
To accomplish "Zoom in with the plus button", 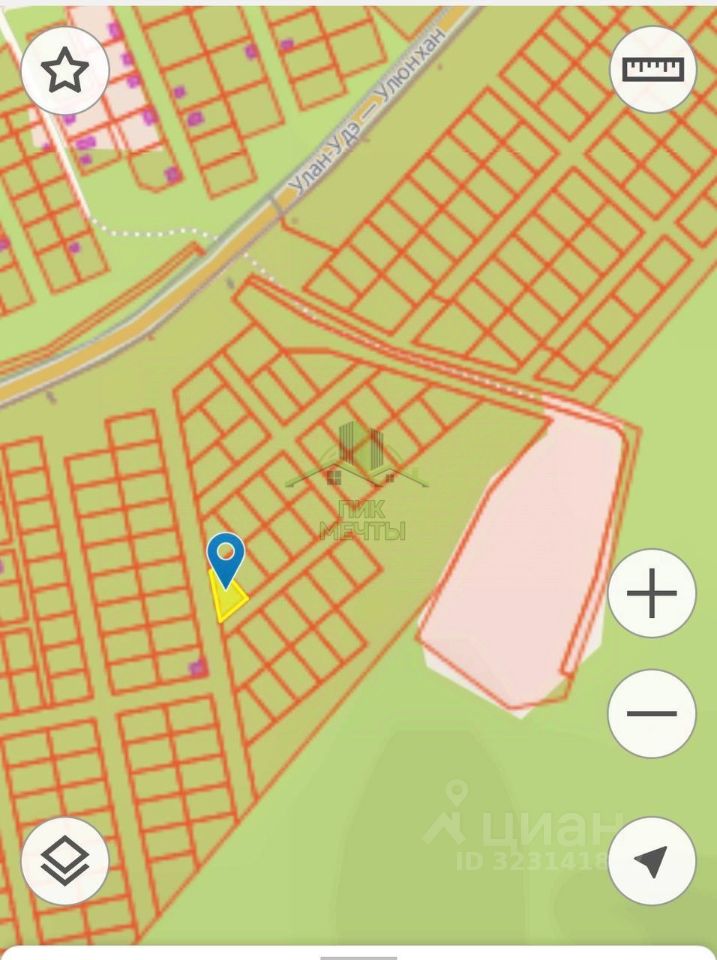I will [x=652, y=594].
